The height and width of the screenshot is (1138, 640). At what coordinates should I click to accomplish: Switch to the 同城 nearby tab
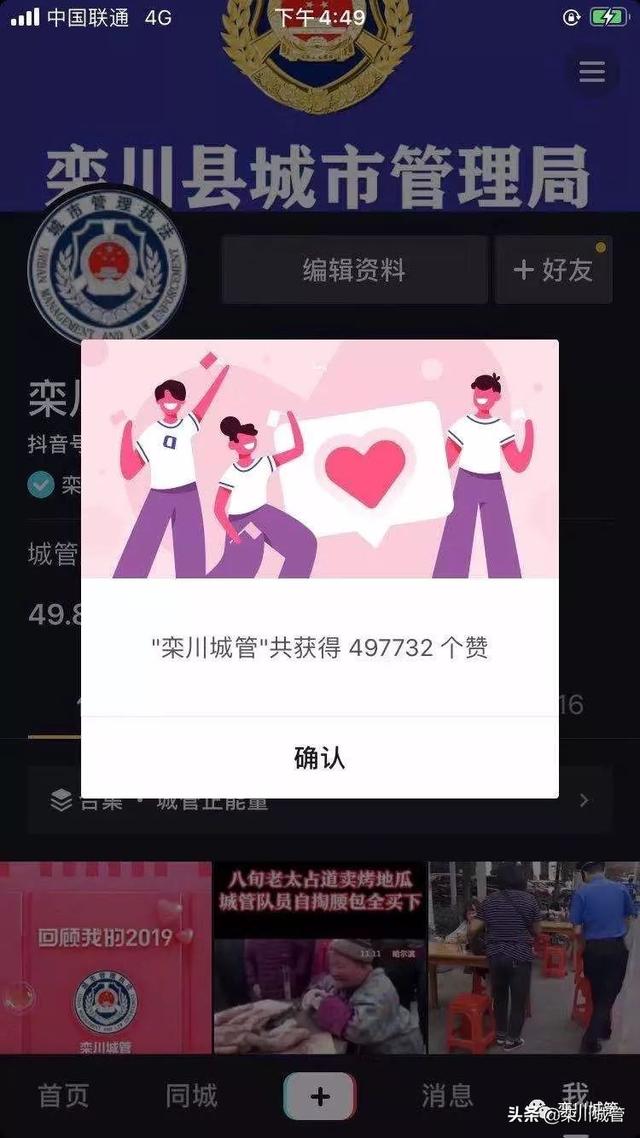click(x=191, y=1095)
